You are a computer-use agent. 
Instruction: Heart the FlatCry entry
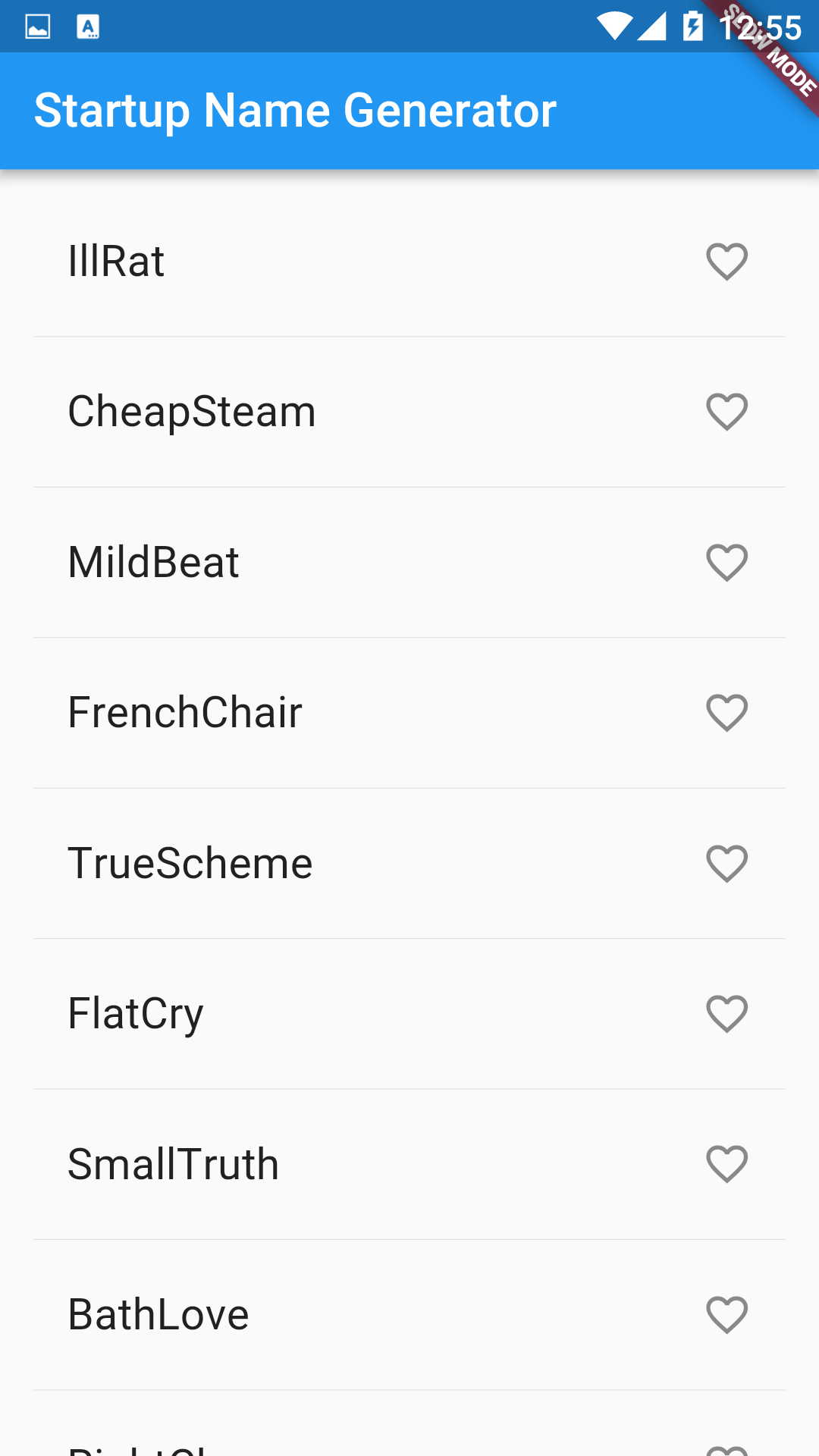click(x=726, y=1014)
